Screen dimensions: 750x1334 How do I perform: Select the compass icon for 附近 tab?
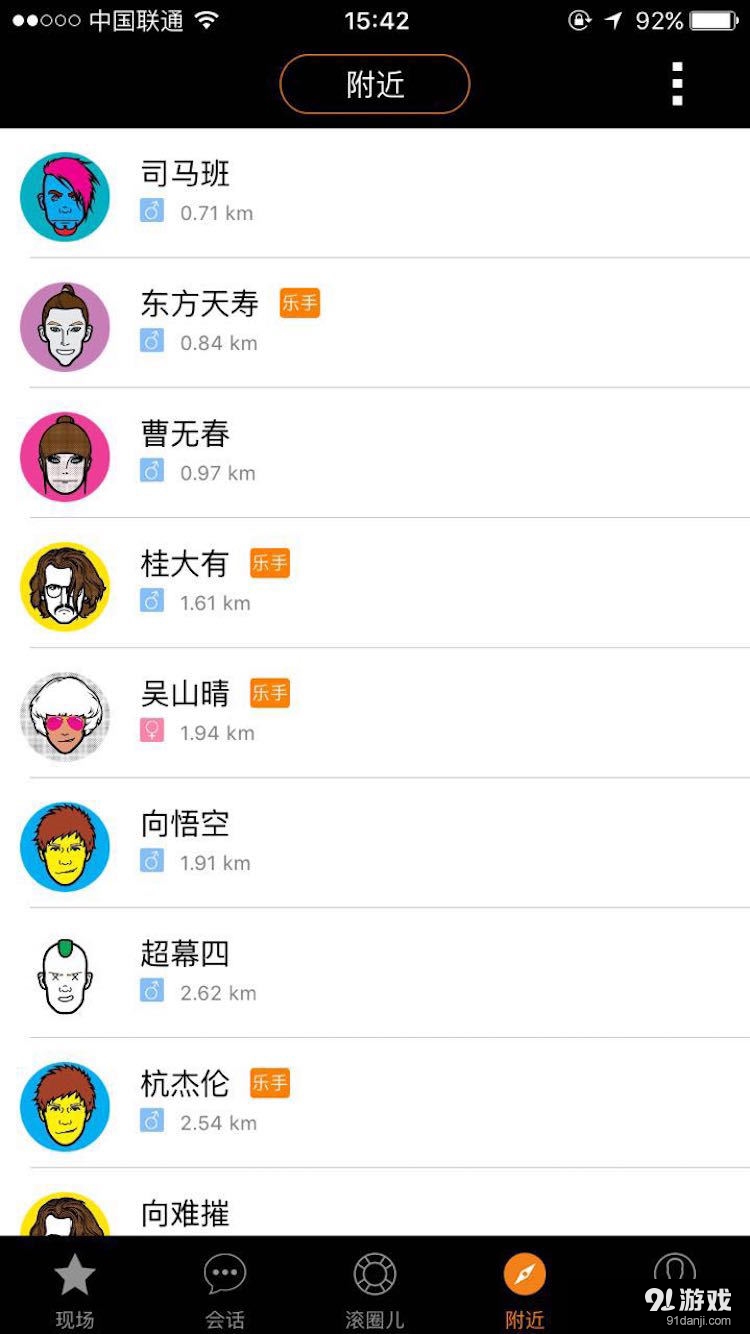click(524, 1272)
